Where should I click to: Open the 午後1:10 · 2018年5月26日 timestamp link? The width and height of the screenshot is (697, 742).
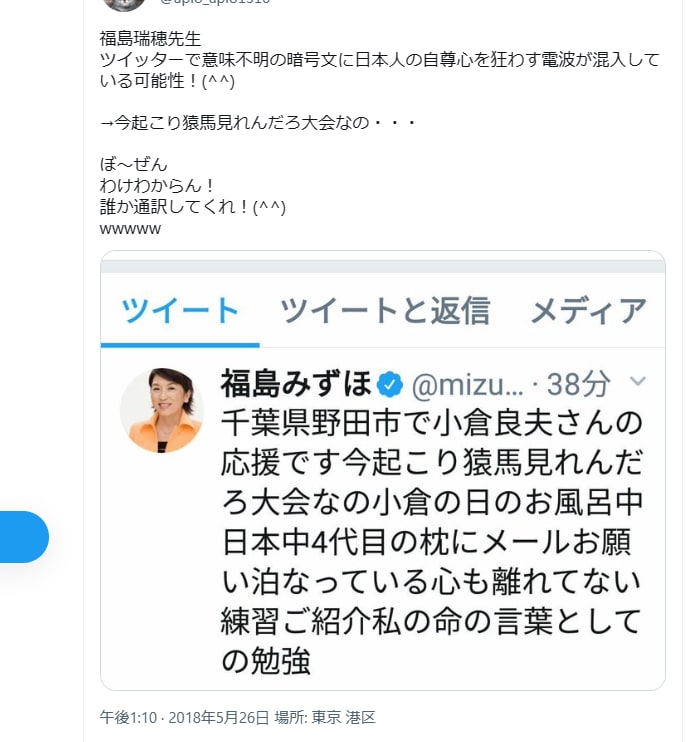tap(185, 717)
